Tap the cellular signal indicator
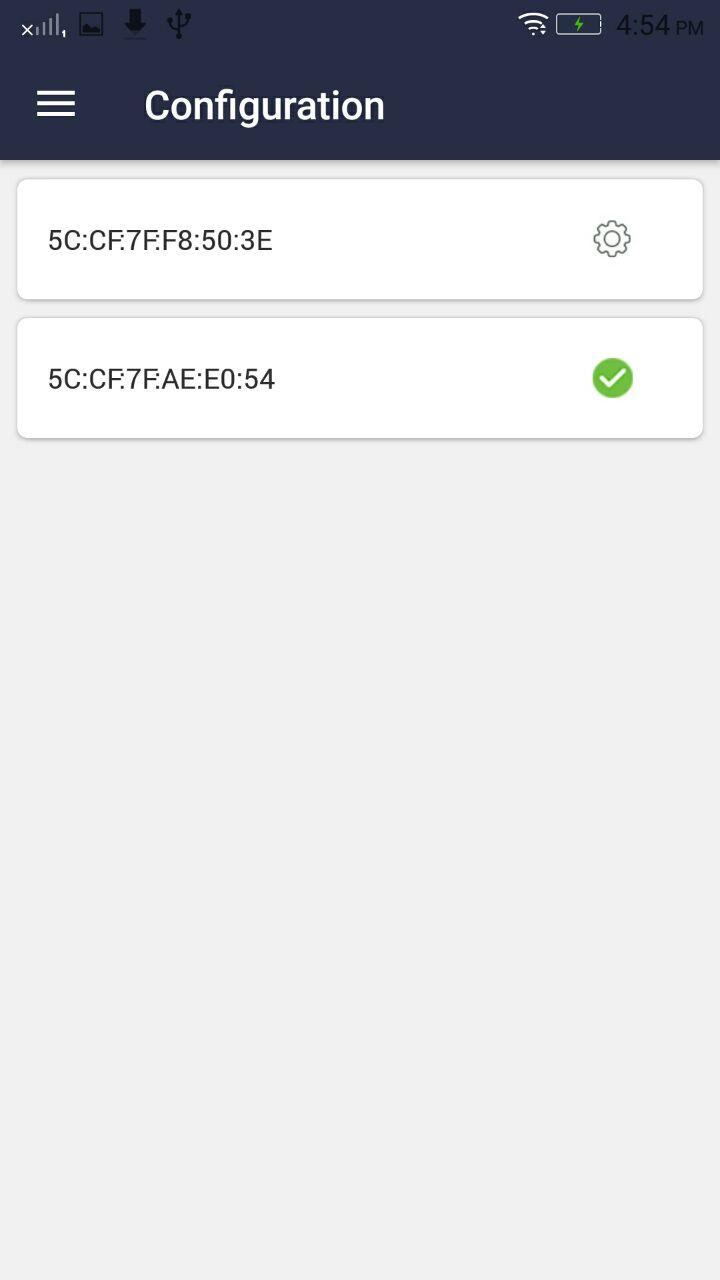The height and width of the screenshot is (1280, 720). [x=45, y=27]
